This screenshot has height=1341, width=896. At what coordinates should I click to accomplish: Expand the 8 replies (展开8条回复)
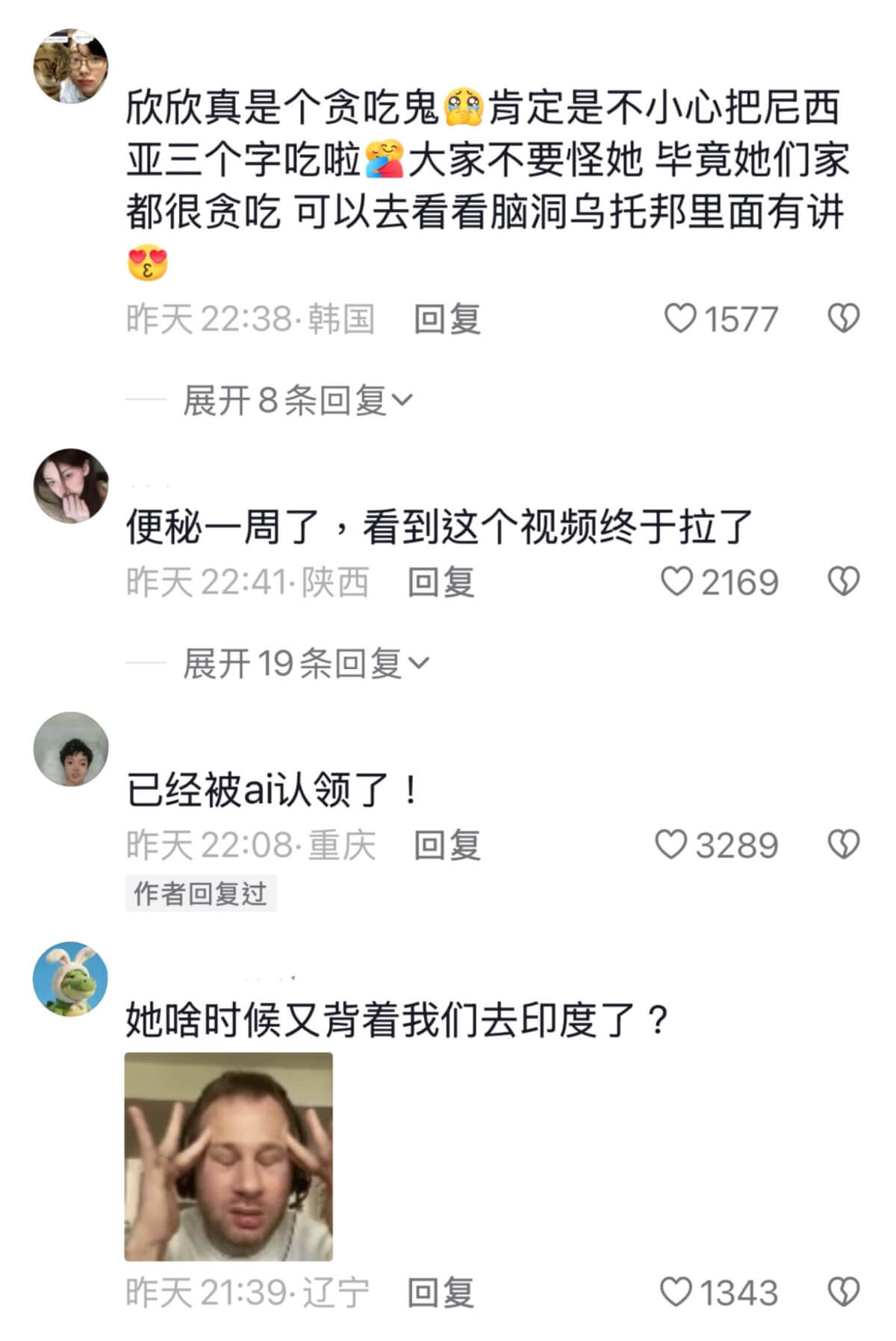pyautogui.click(x=296, y=401)
